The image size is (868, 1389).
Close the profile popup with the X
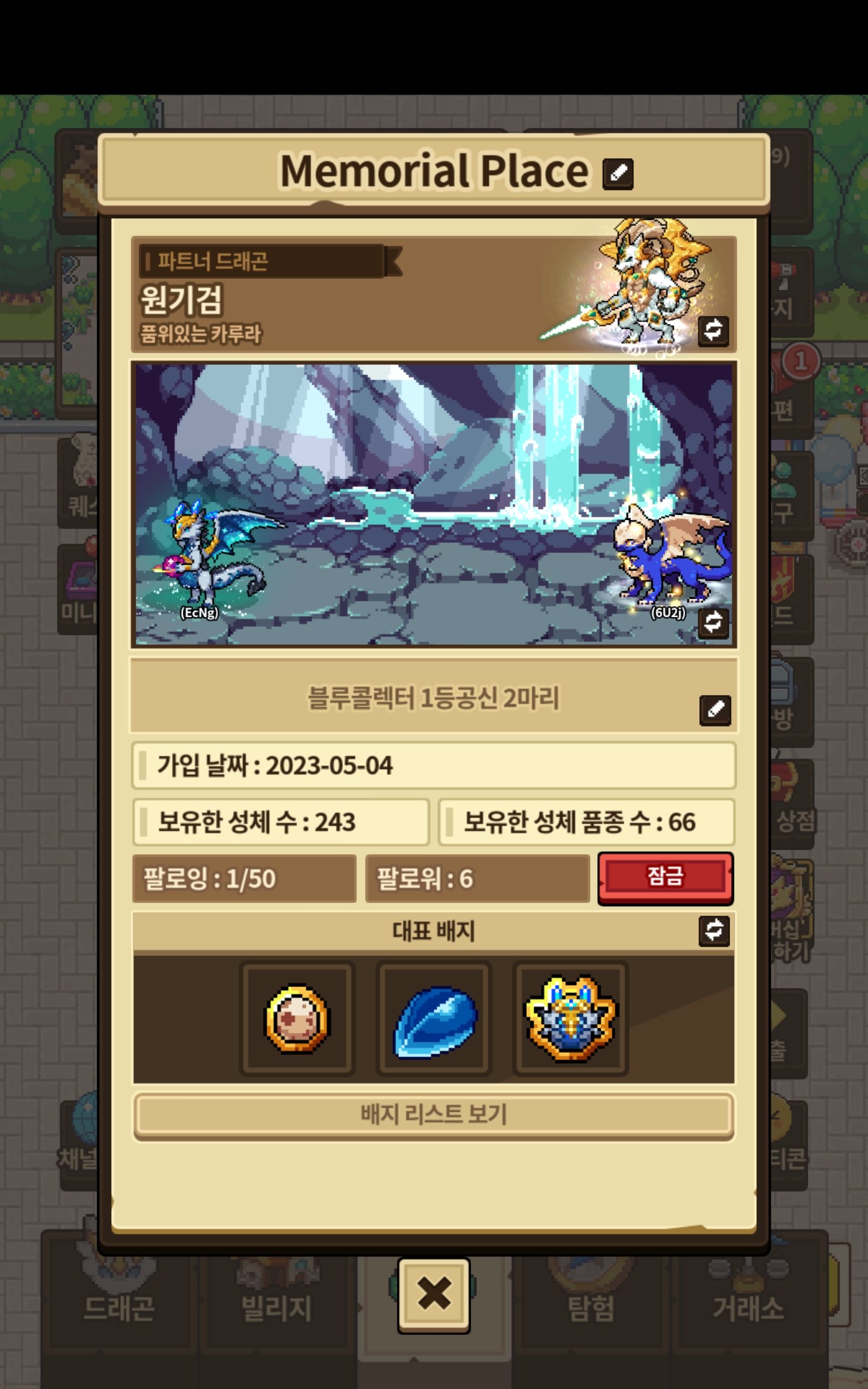(434, 1294)
